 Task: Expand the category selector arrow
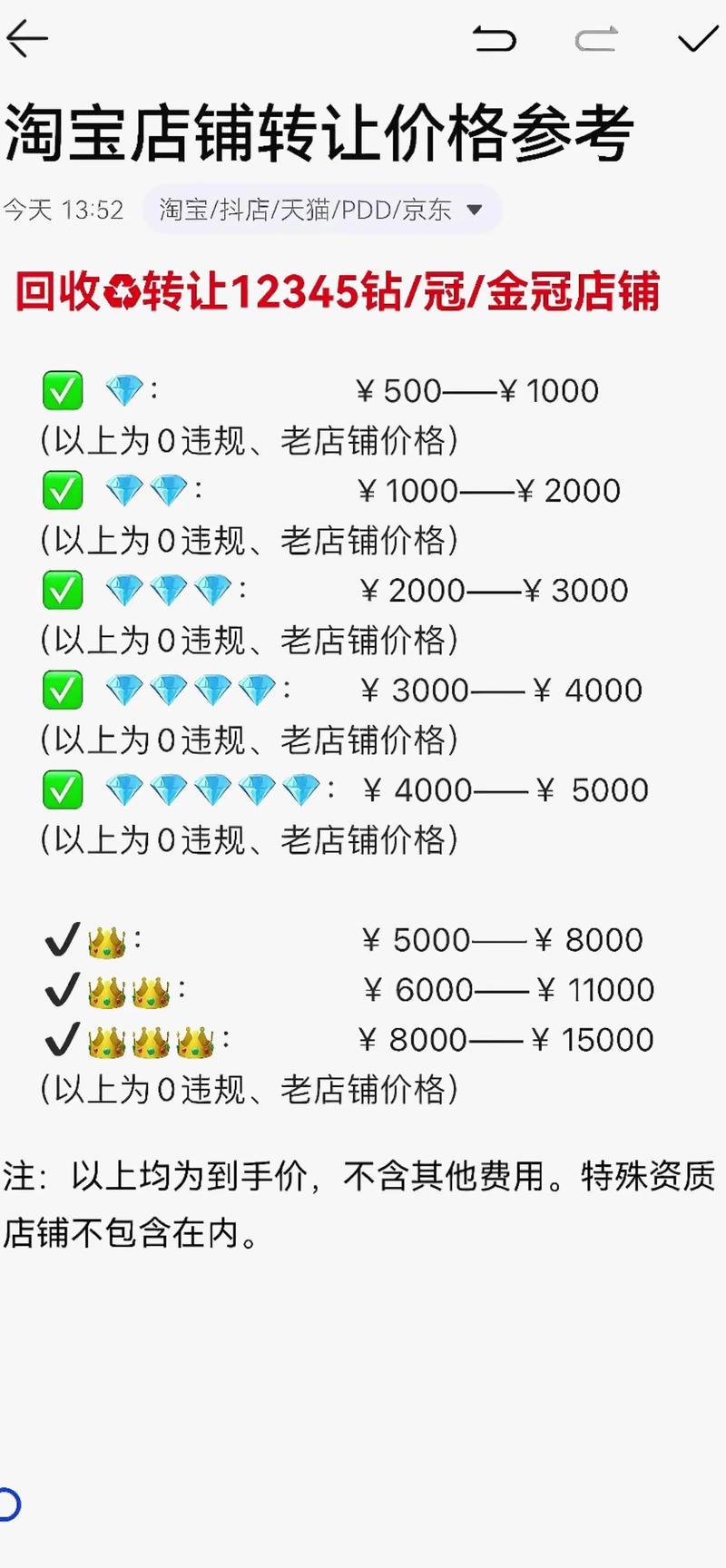[474, 210]
